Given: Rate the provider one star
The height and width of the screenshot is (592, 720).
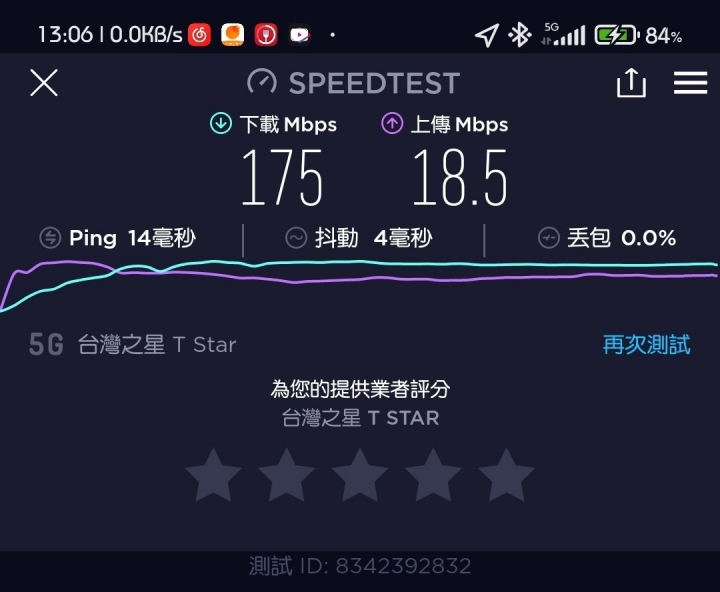Looking at the screenshot, I should coord(213,475).
